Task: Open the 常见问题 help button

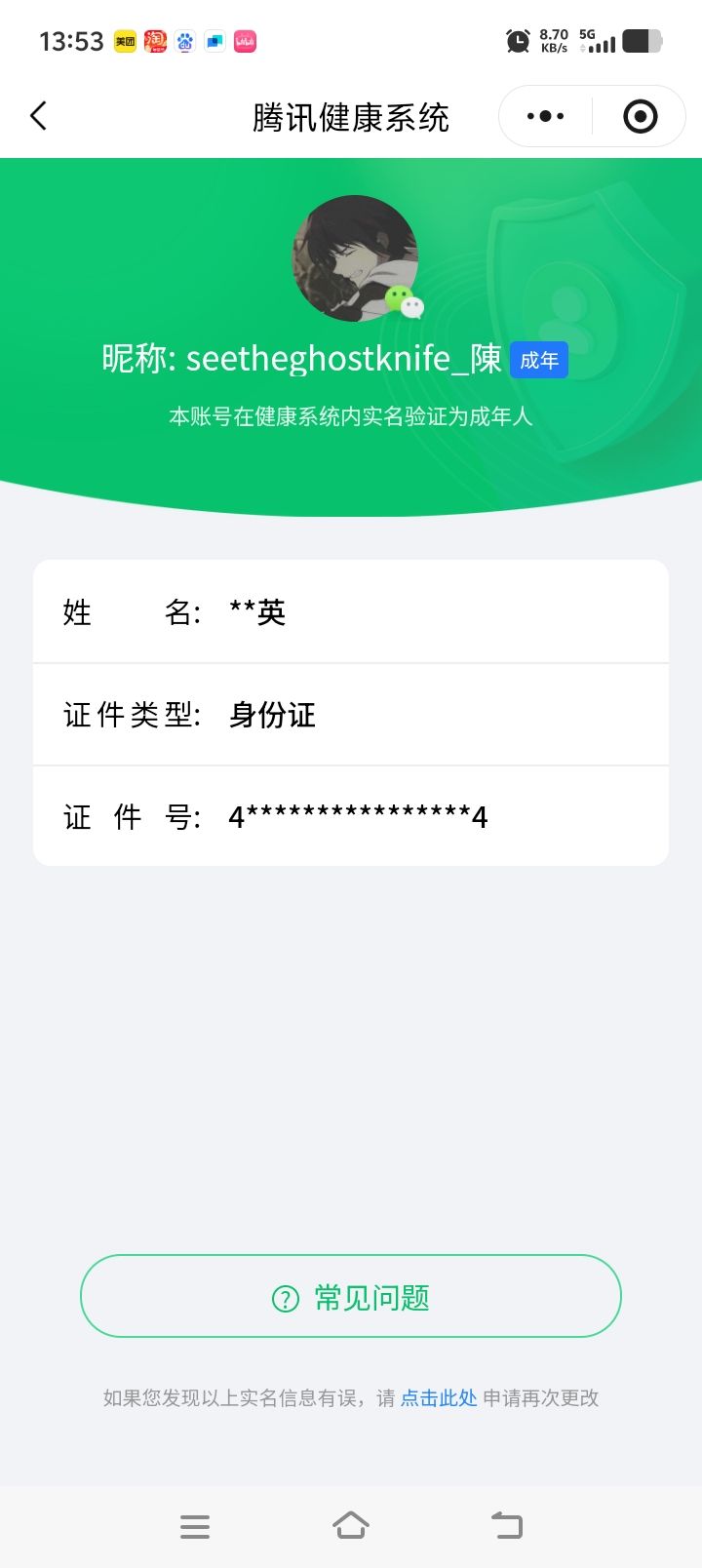Action: (x=351, y=1297)
